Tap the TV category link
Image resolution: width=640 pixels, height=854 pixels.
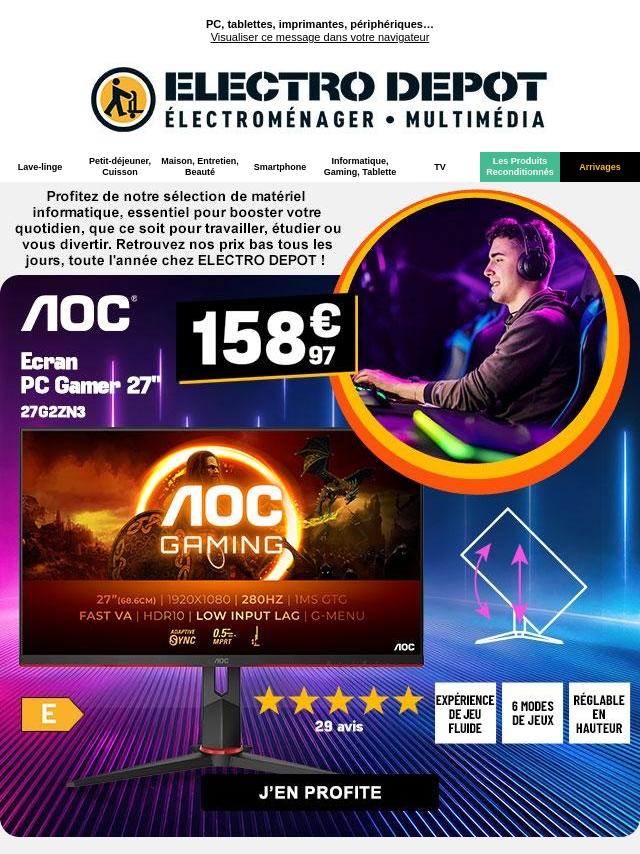[440, 167]
